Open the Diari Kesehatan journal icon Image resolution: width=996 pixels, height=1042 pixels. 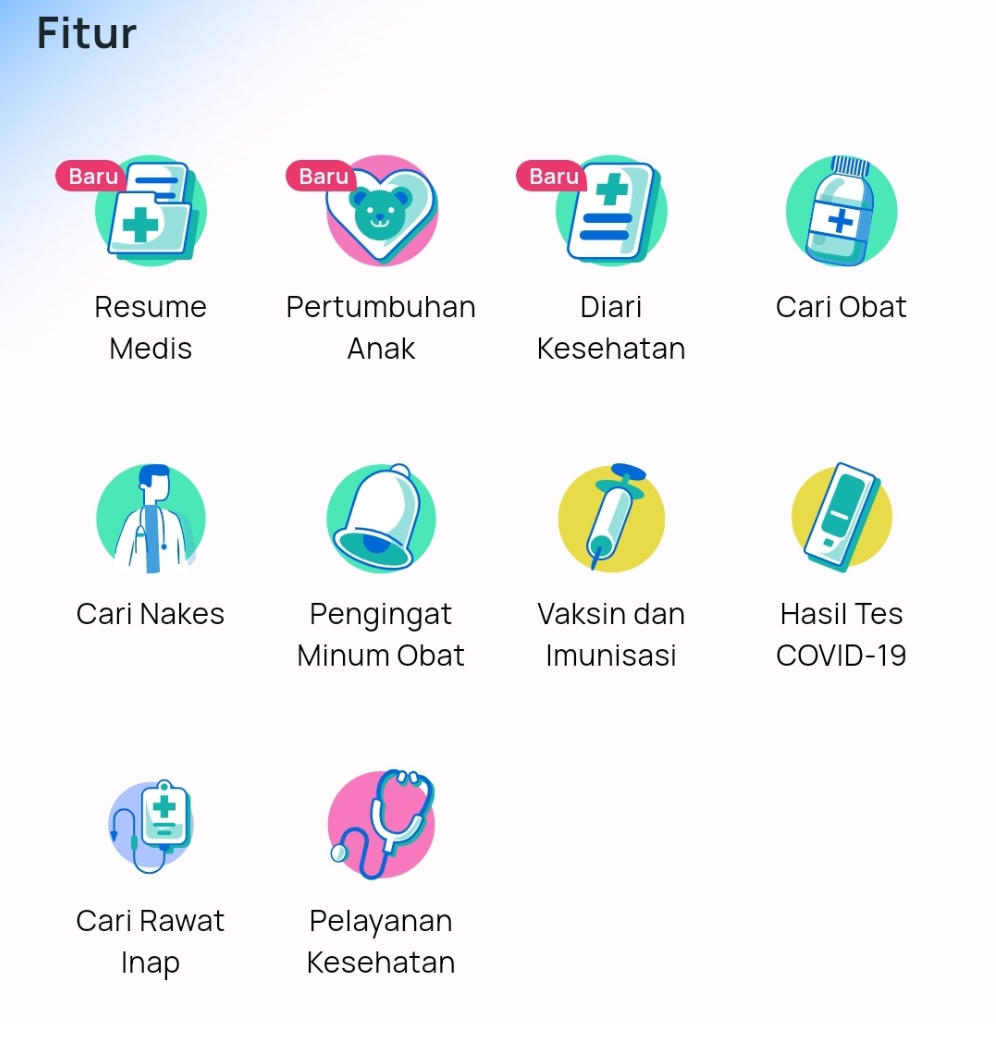point(611,211)
